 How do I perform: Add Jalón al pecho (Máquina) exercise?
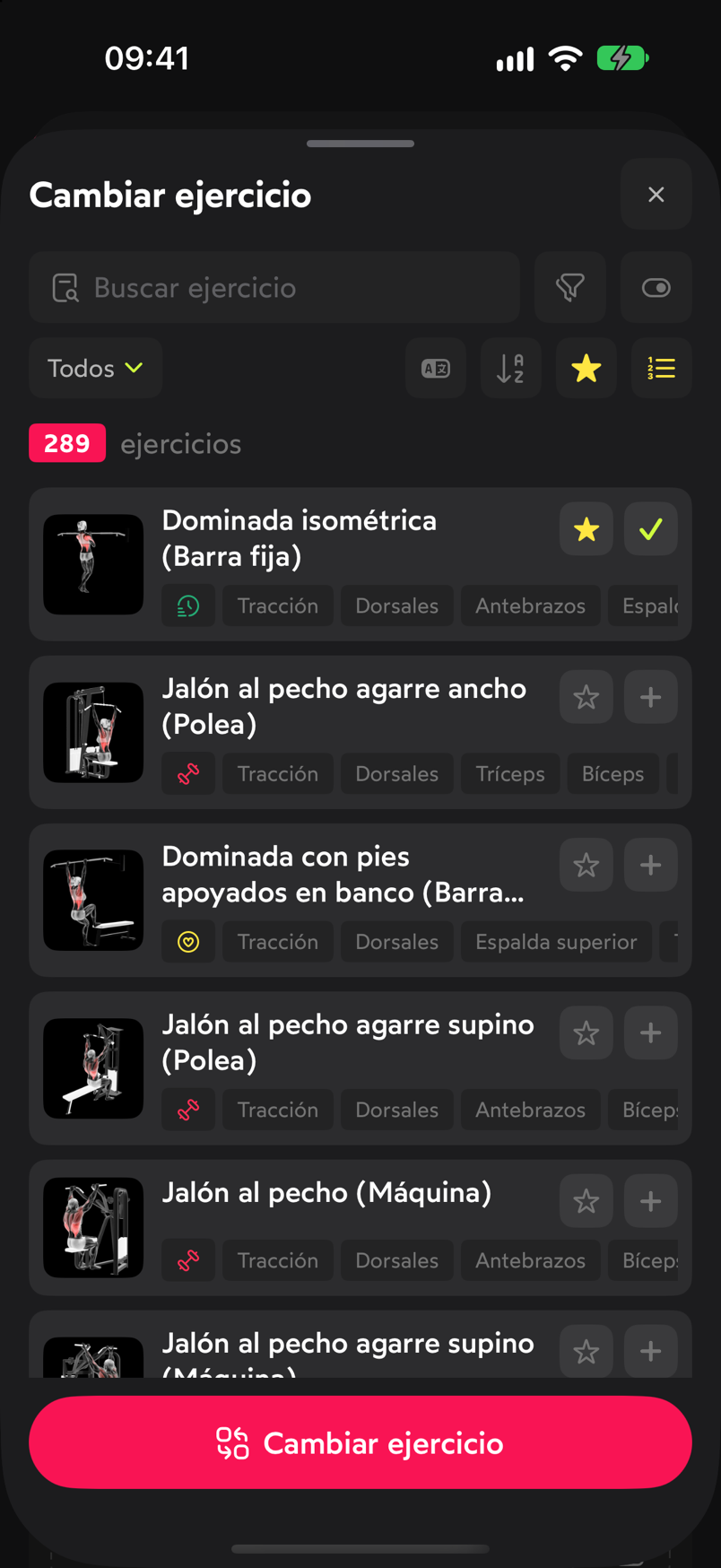pyautogui.click(x=651, y=1201)
